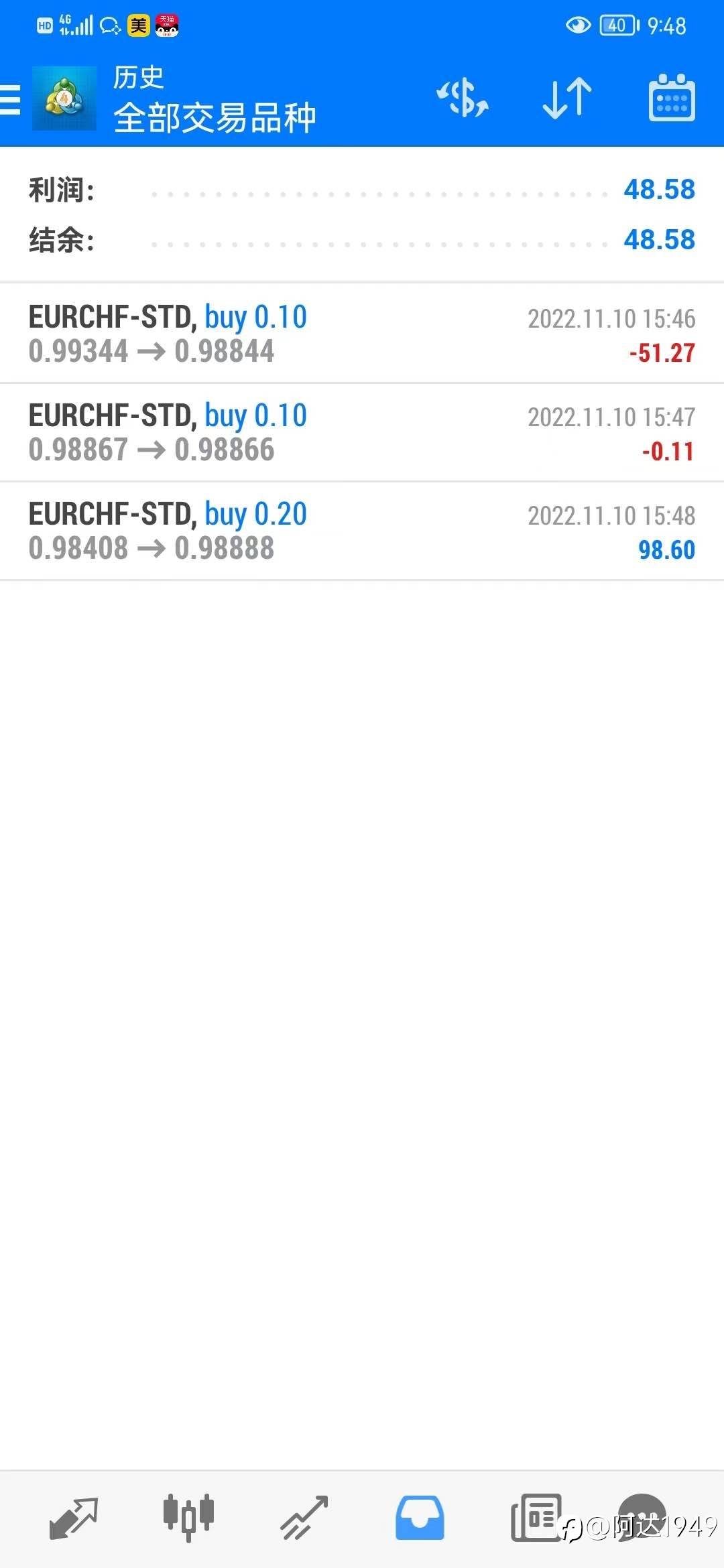Open the EURCHF-STD trade with -51.27 loss
The width and height of the screenshot is (724, 1568).
tap(362, 333)
